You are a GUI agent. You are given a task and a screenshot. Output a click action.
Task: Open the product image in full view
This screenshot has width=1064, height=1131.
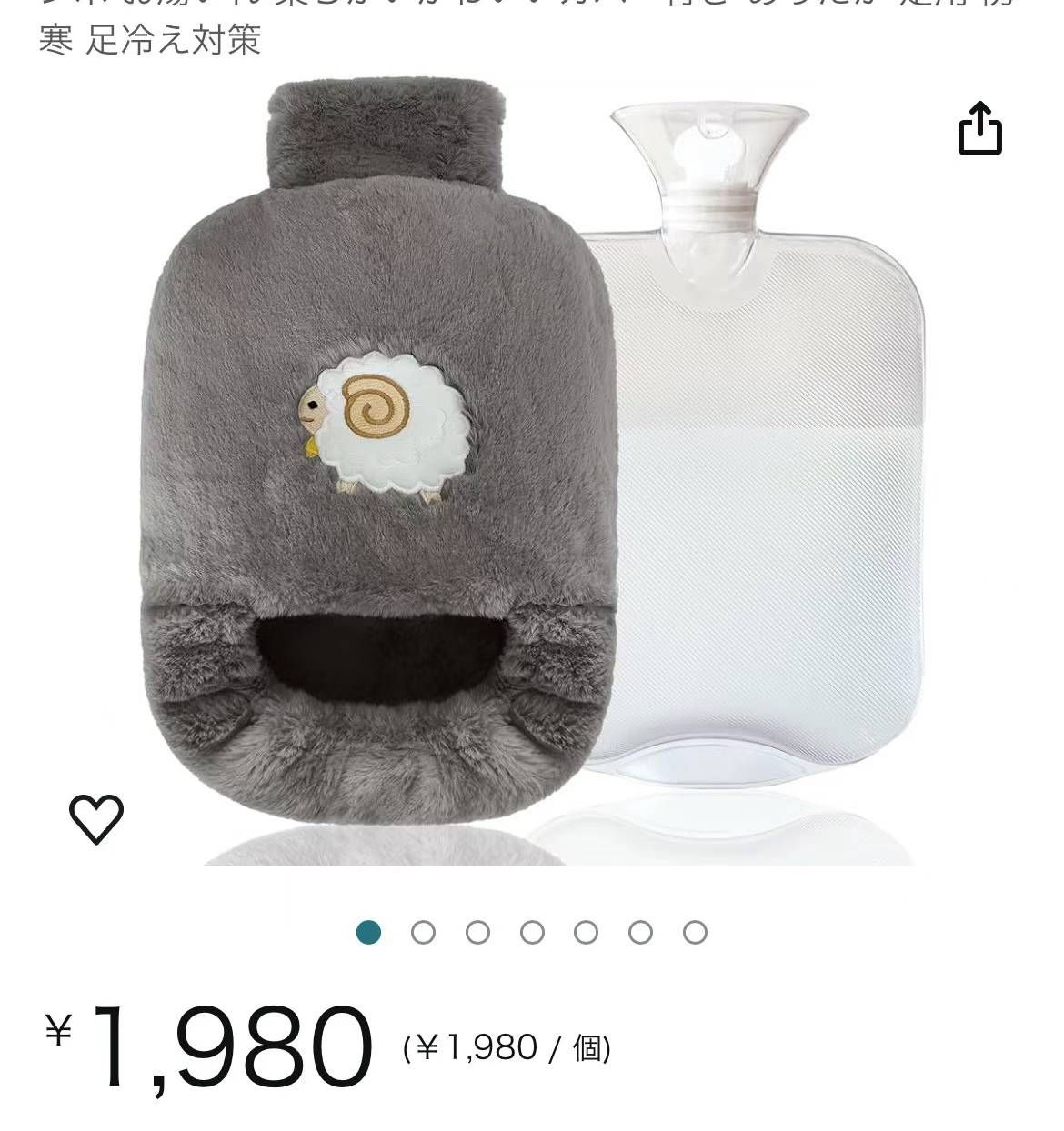(x=532, y=473)
